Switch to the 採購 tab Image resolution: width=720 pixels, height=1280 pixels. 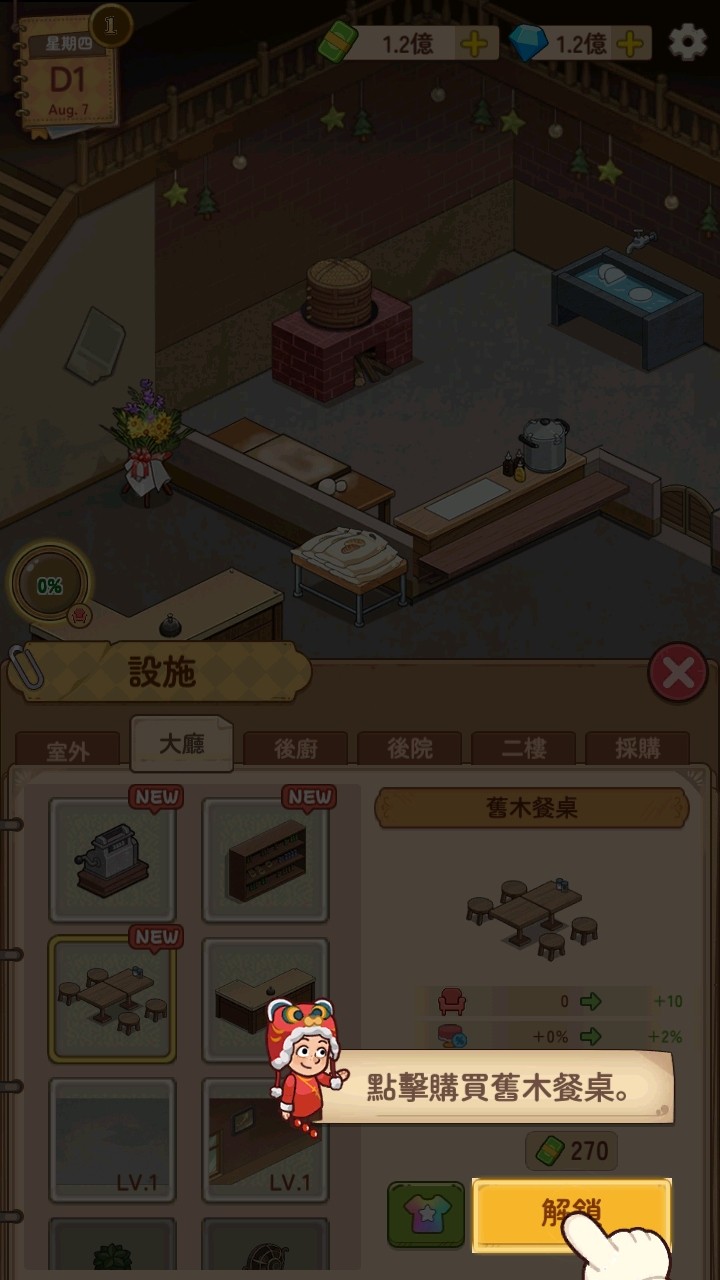pyautogui.click(x=637, y=750)
